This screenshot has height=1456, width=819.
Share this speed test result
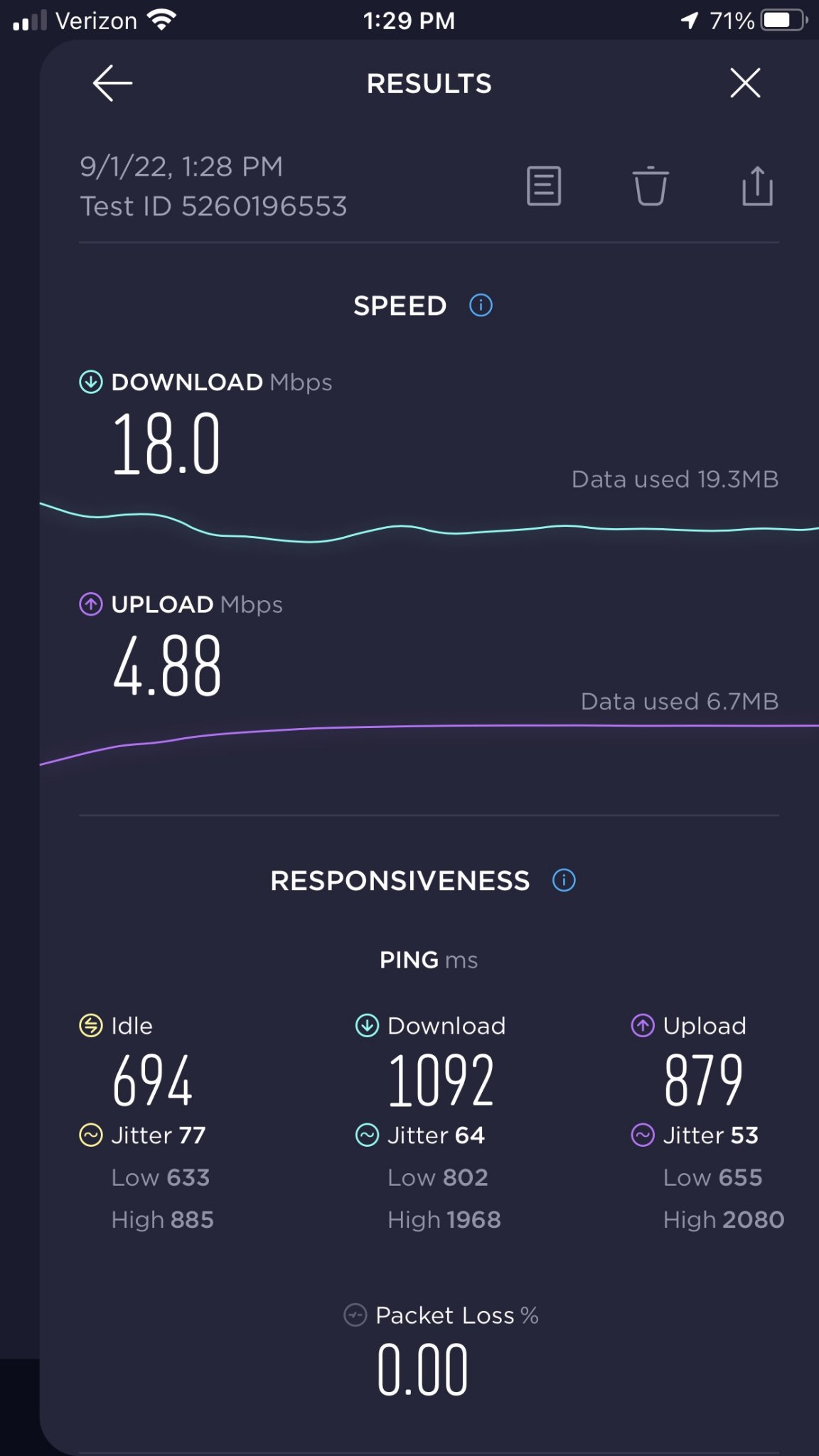click(758, 186)
